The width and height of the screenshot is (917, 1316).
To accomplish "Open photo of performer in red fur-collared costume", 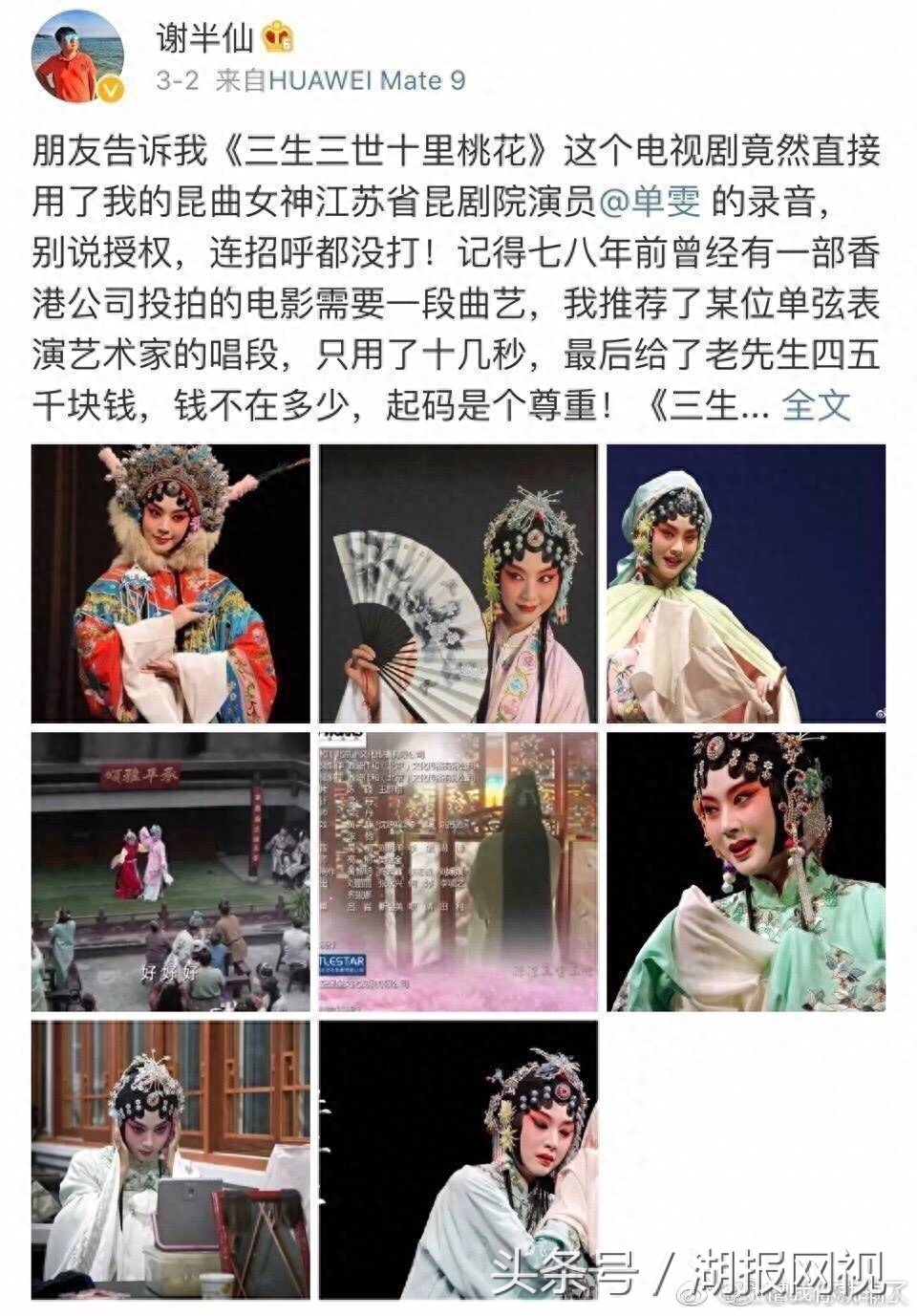I will pos(171,584).
